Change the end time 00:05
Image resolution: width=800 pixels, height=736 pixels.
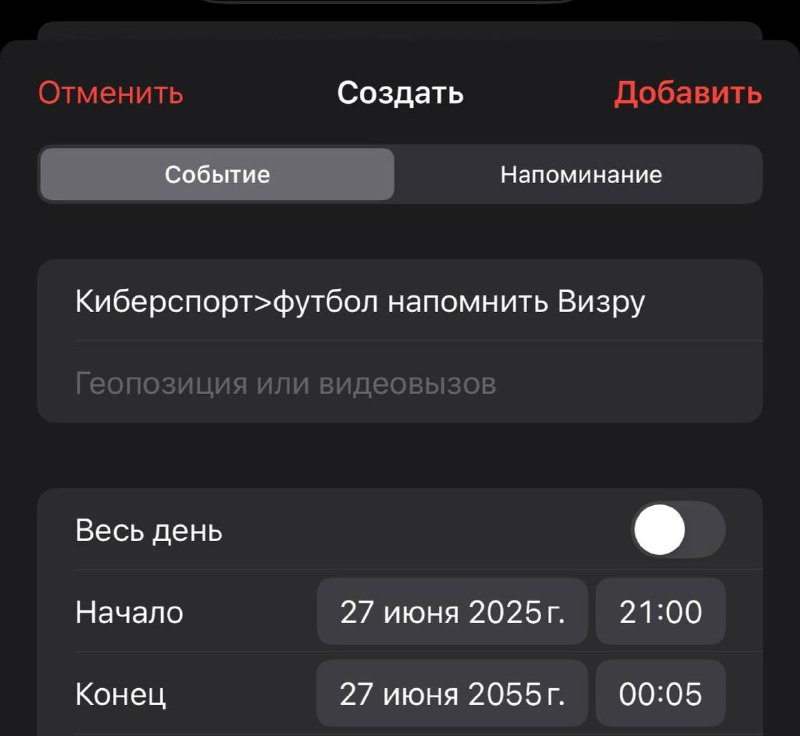[x=660, y=694]
